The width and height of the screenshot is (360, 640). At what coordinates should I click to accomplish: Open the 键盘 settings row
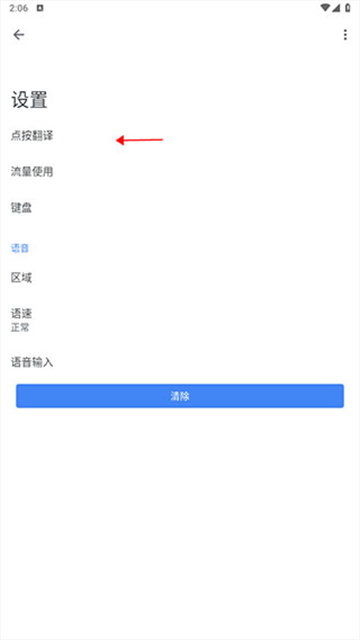[x=180, y=208]
